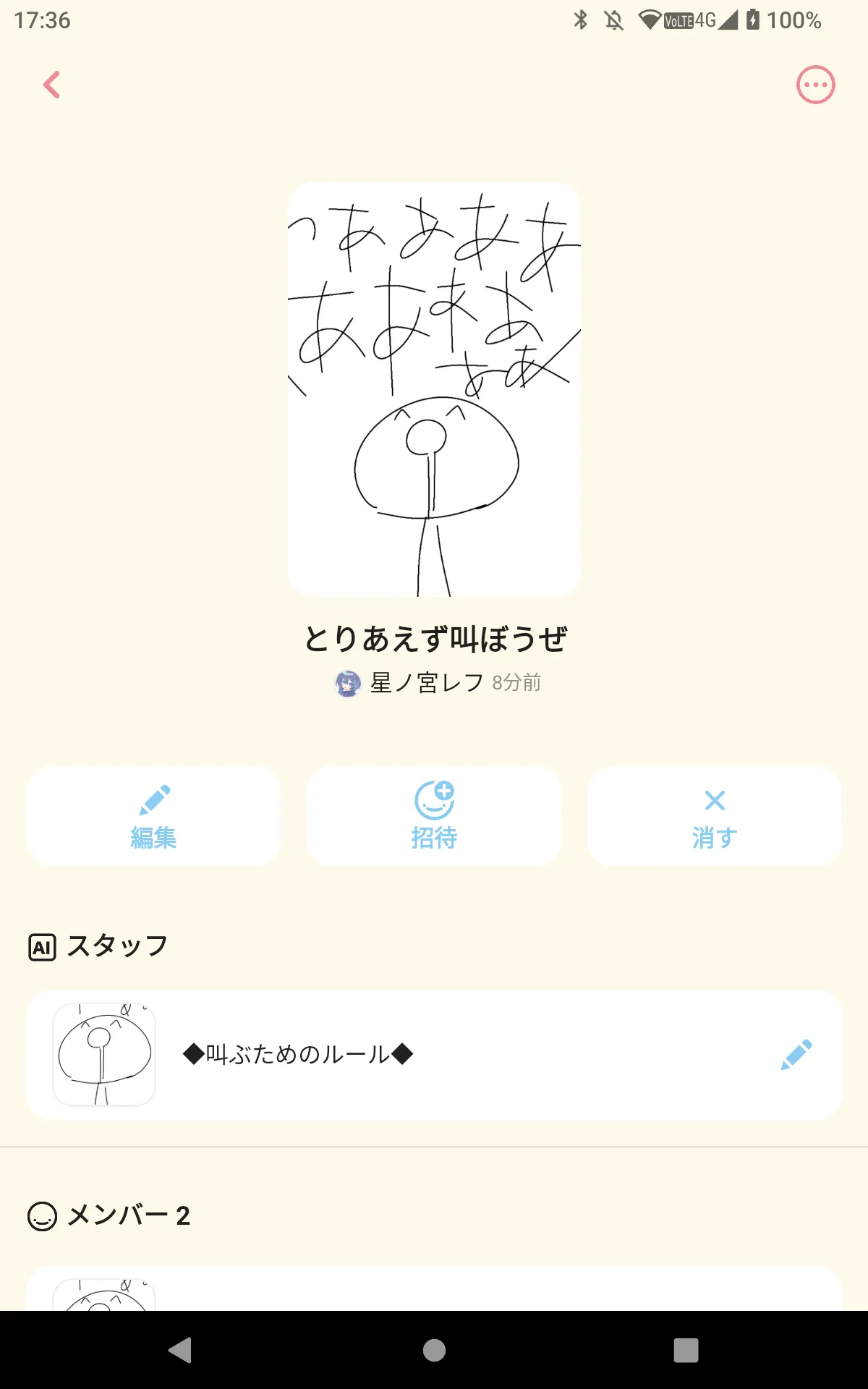View the room's cover drawing
868x1389 pixels.
pos(434,389)
